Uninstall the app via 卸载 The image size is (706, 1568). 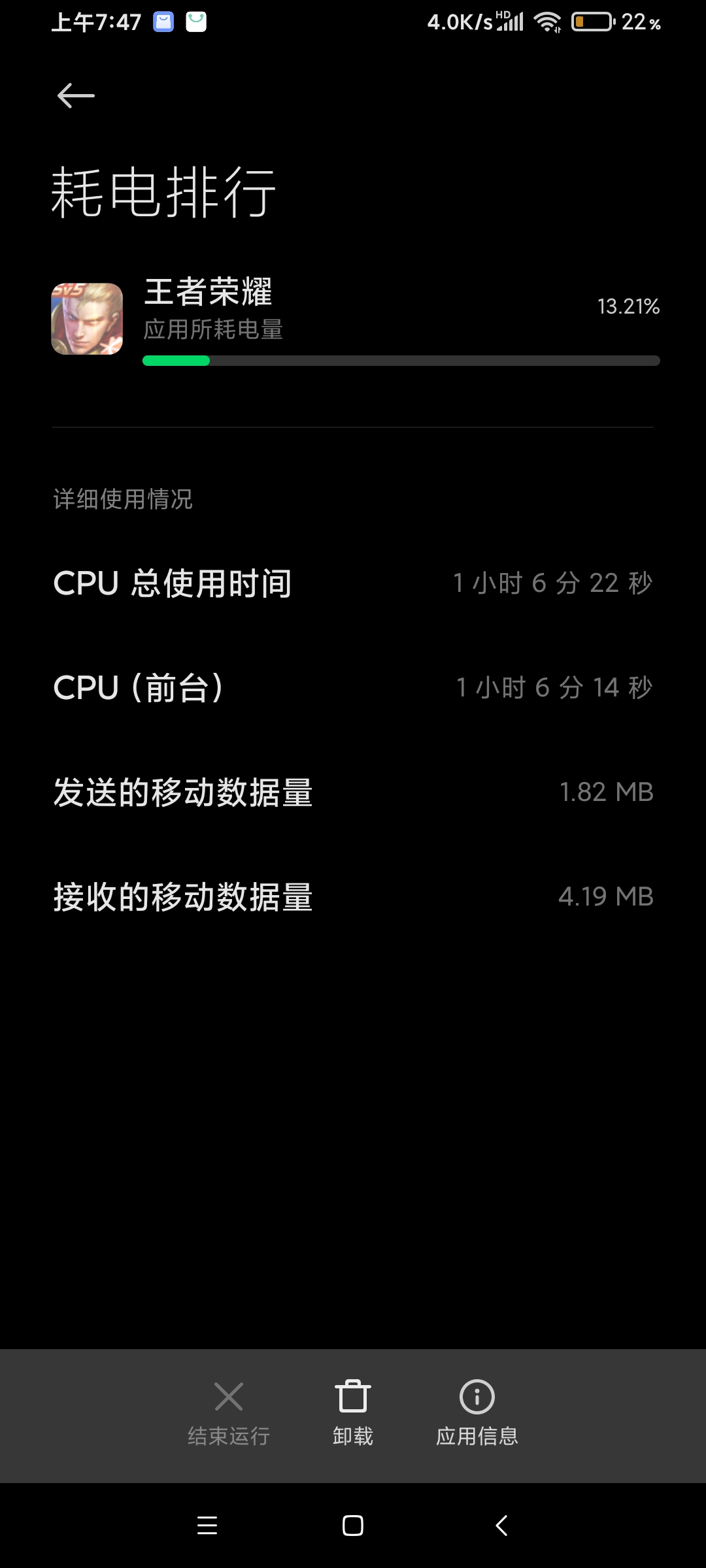(x=353, y=1413)
